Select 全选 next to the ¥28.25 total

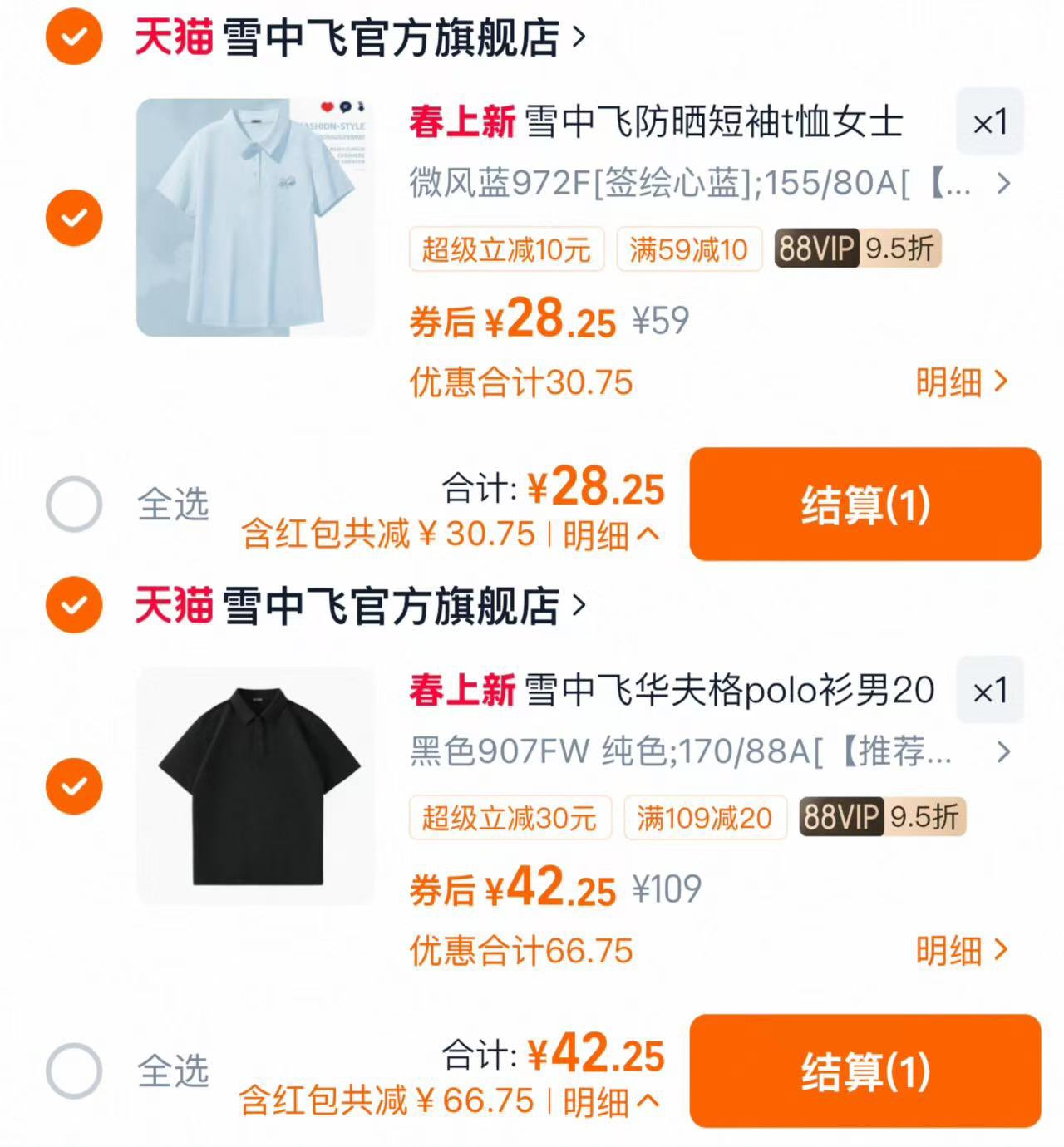[x=74, y=505]
